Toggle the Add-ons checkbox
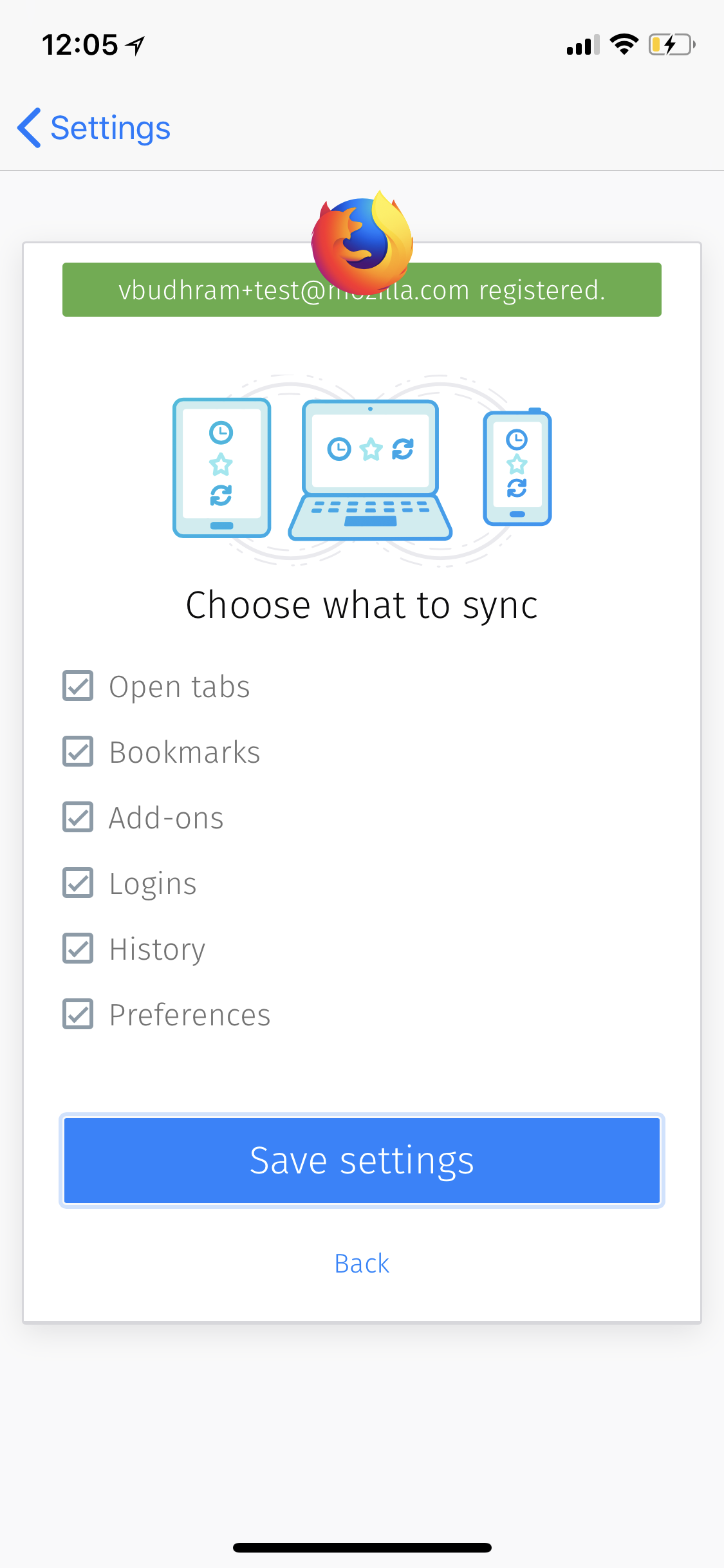The width and height of the screenshot is (724, 1568). [78, 817]
